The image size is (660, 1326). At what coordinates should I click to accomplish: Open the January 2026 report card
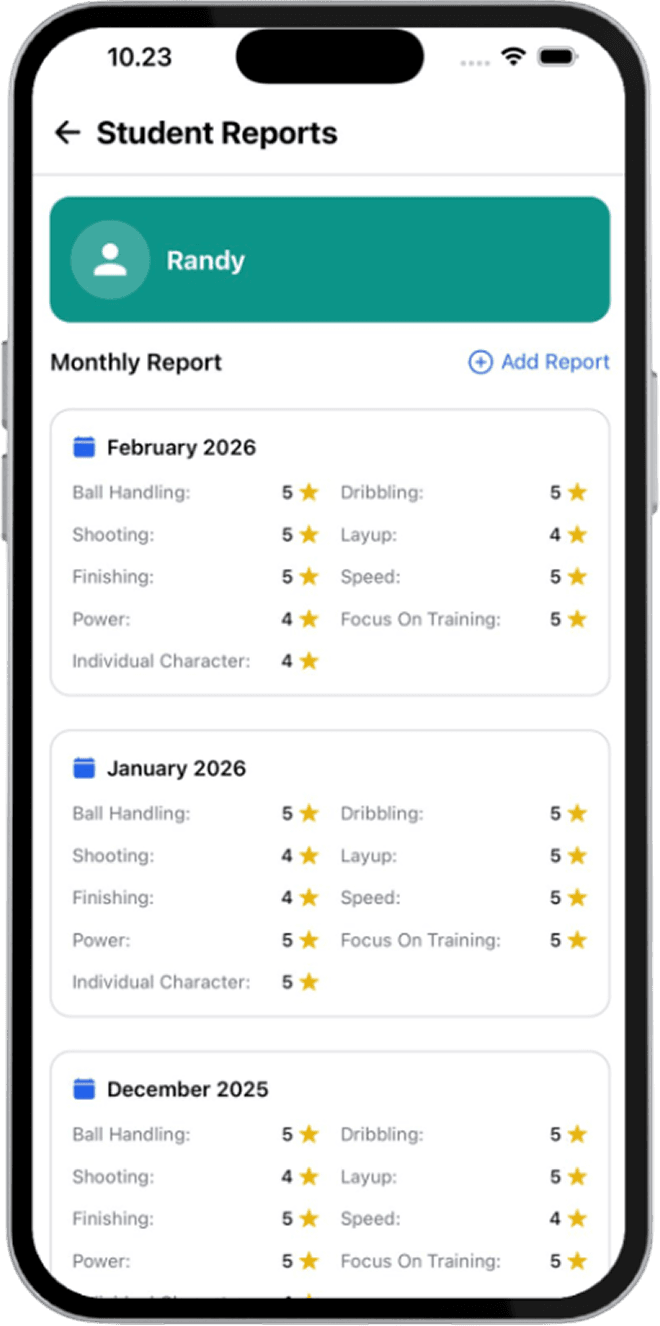(x=329, y=873)
